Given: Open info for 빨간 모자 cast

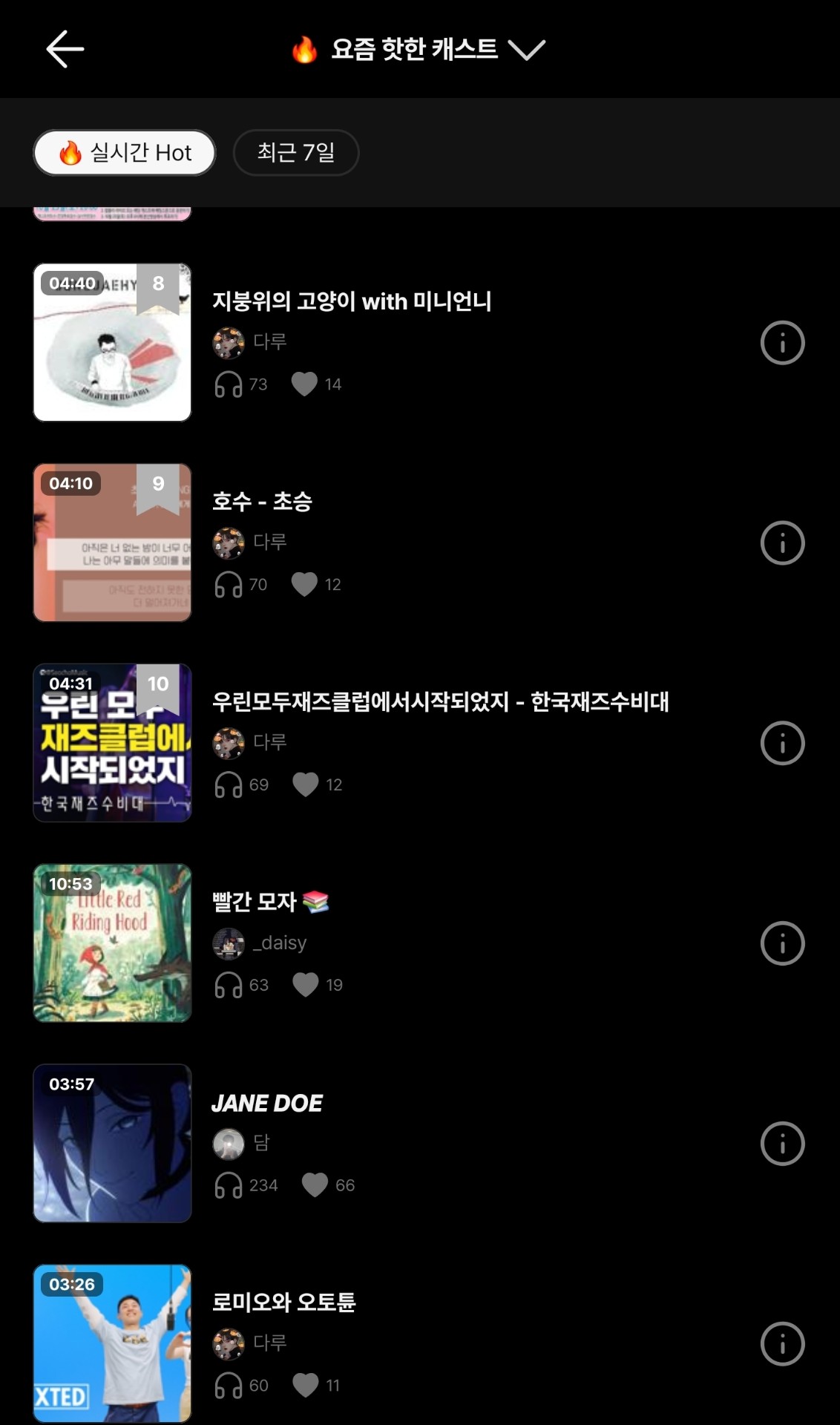Looking at the screenshot, I should coord(782,944).
